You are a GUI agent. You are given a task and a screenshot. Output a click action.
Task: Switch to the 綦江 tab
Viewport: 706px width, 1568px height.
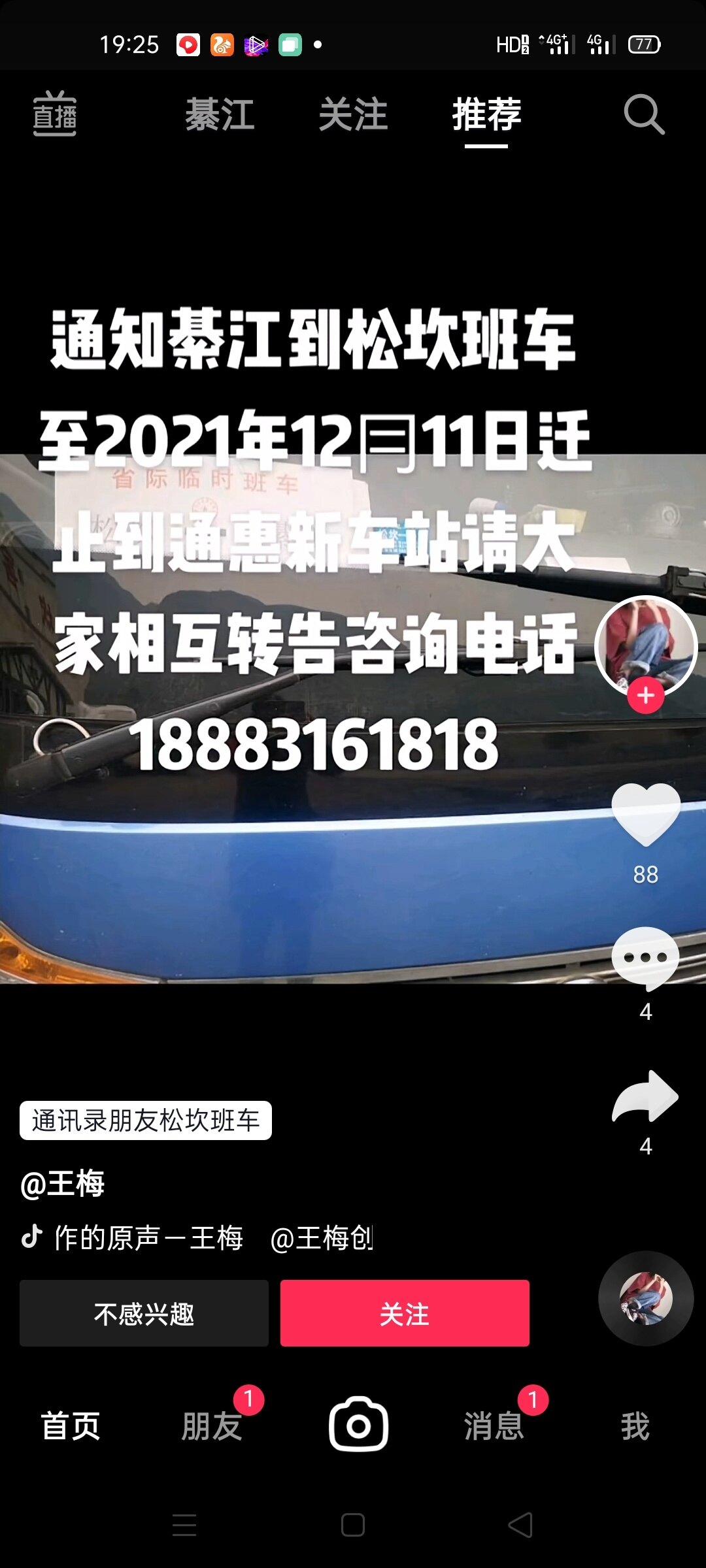220,114
